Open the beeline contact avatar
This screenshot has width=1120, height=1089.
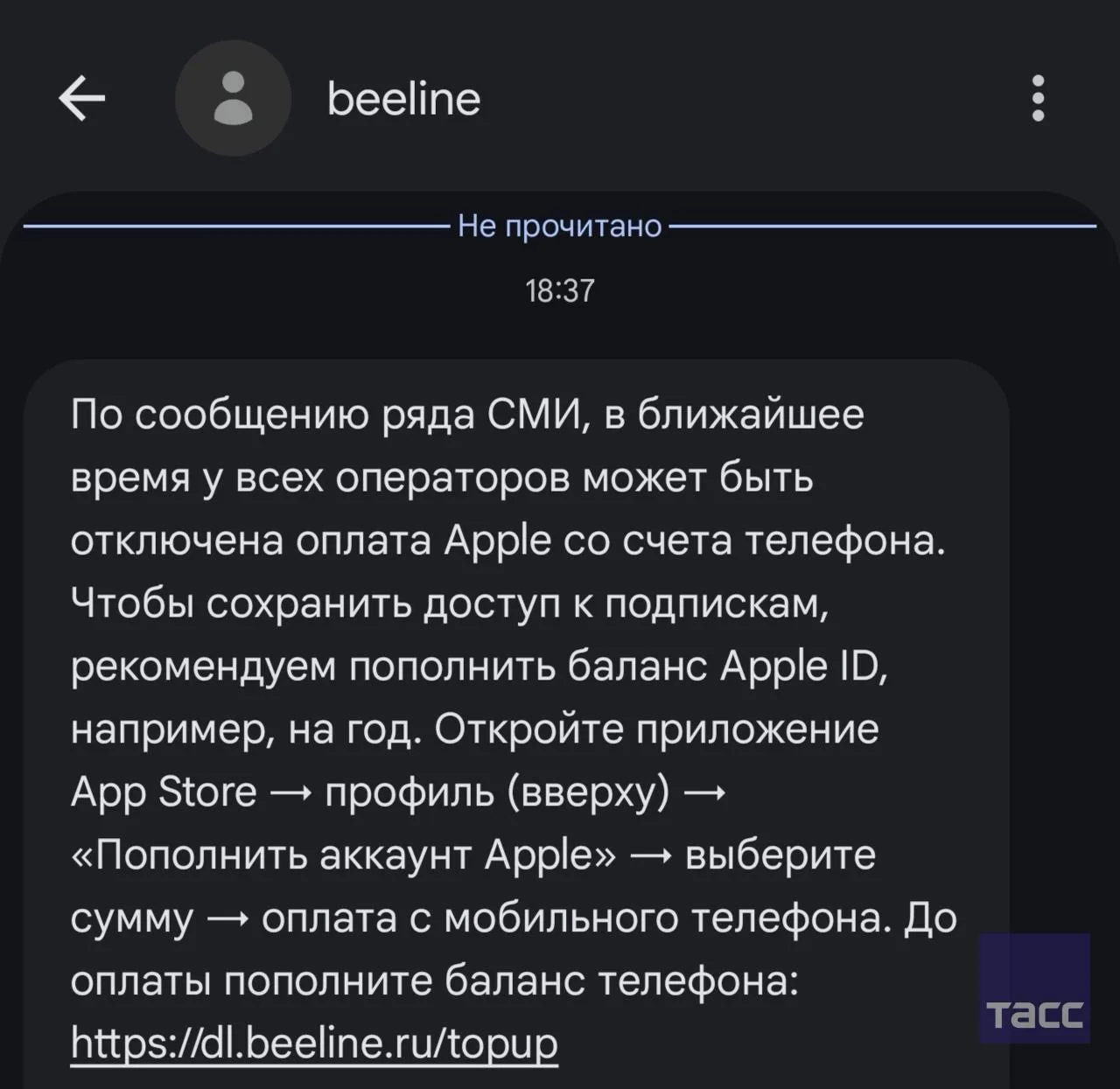click(x=233, y=98)
